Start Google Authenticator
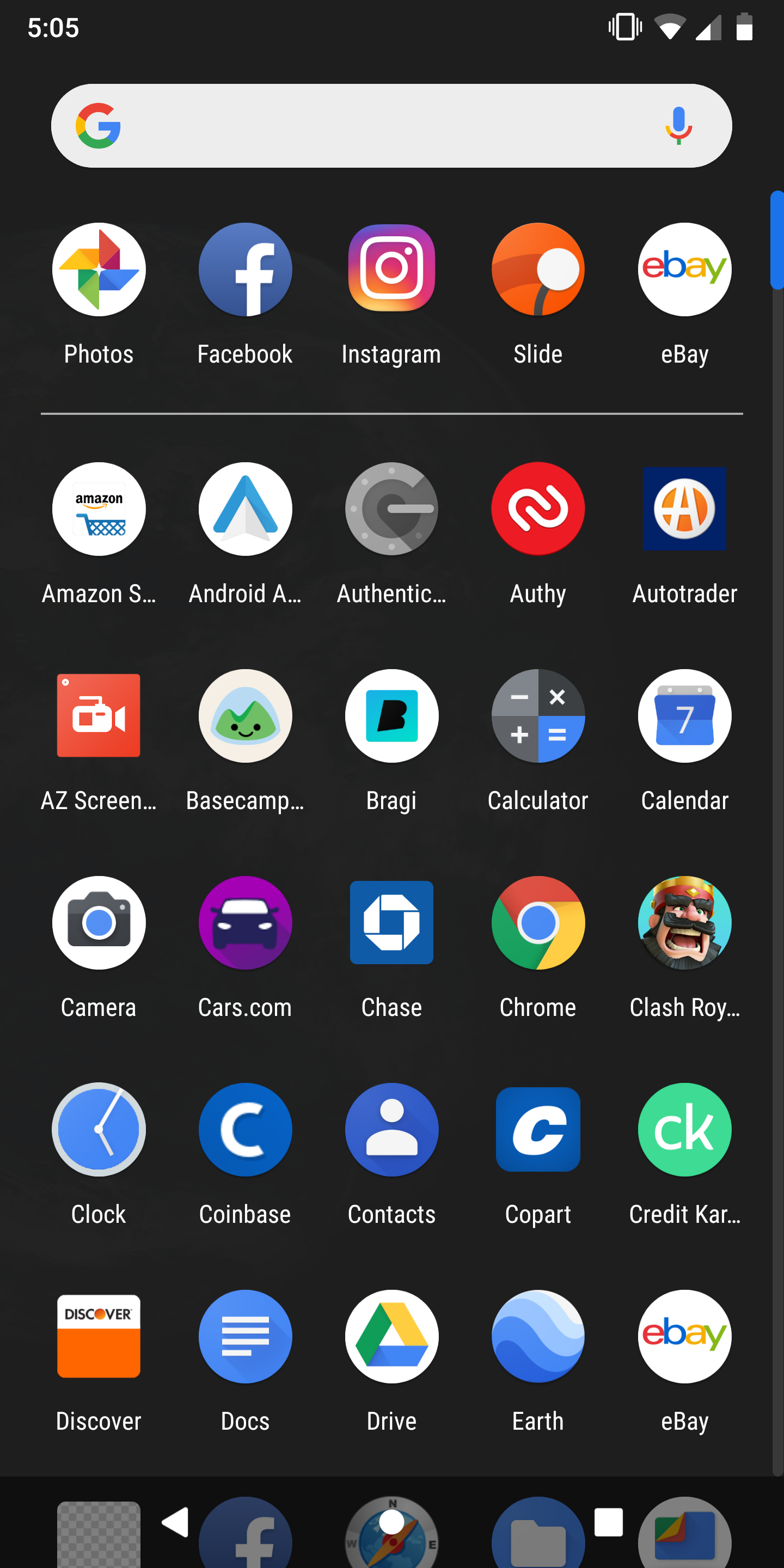Screen dimensions: 784x1568 click(391, 510)
